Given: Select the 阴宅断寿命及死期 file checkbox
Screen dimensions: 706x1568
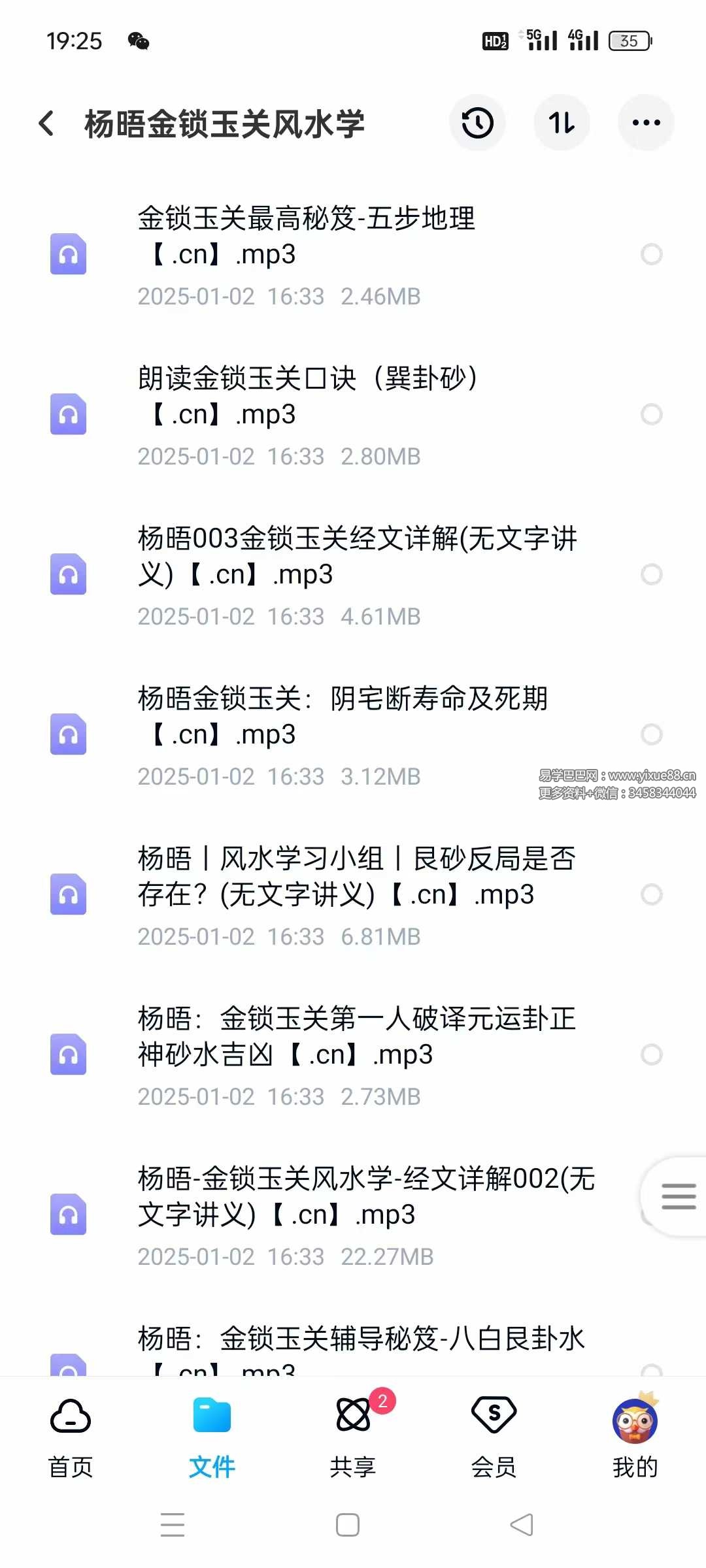Looking at the screenshot, I should (x=651, y=734).
